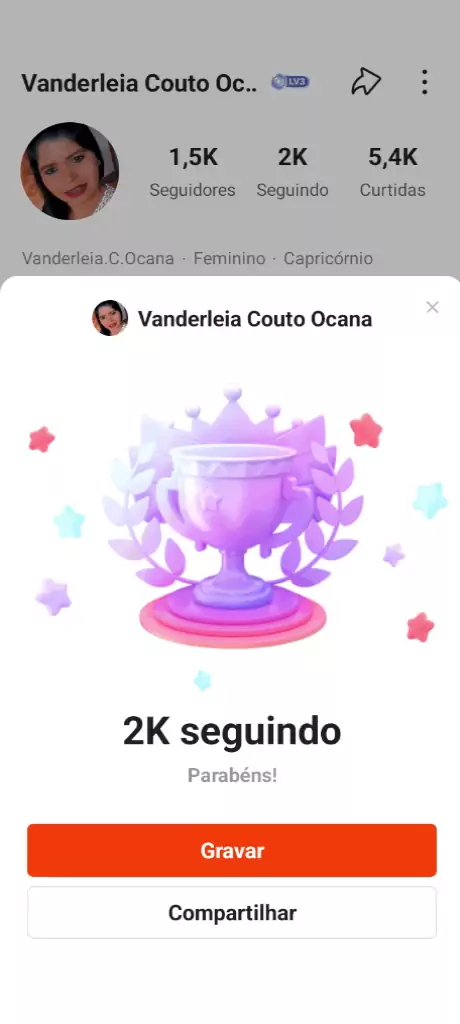Share the profile via arrow icon
This screenshot has width=460, height=1024.
366,82
